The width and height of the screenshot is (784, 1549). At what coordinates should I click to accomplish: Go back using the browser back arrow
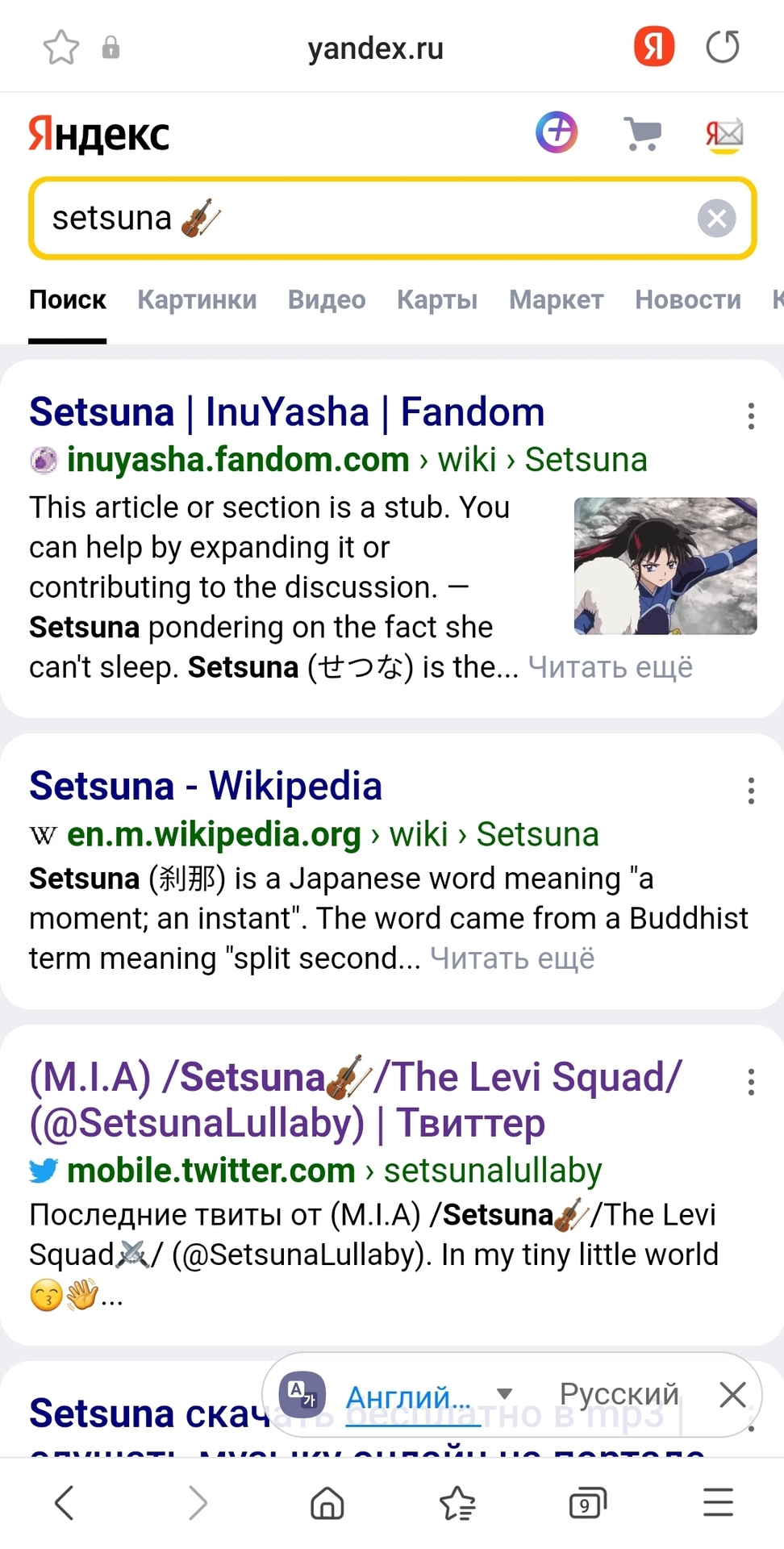coord(64,1502)
